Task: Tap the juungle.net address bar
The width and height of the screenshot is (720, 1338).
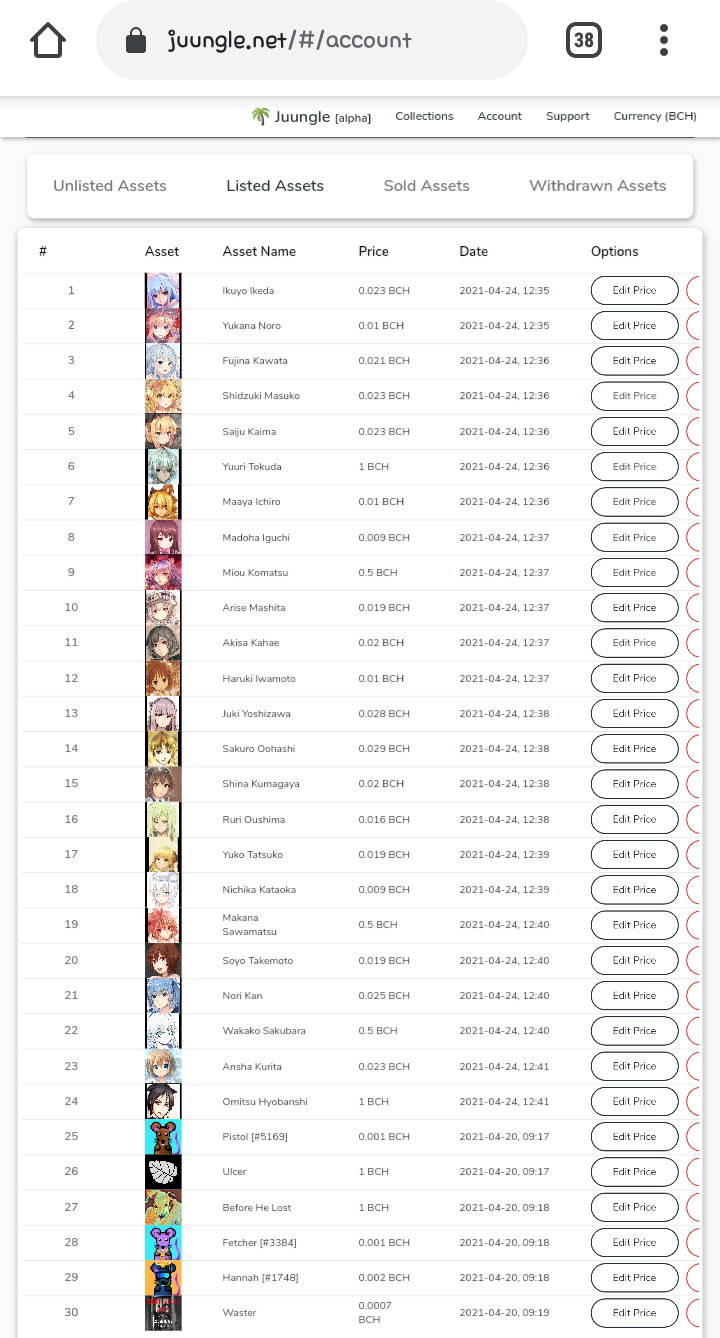Action: [312, 41]
